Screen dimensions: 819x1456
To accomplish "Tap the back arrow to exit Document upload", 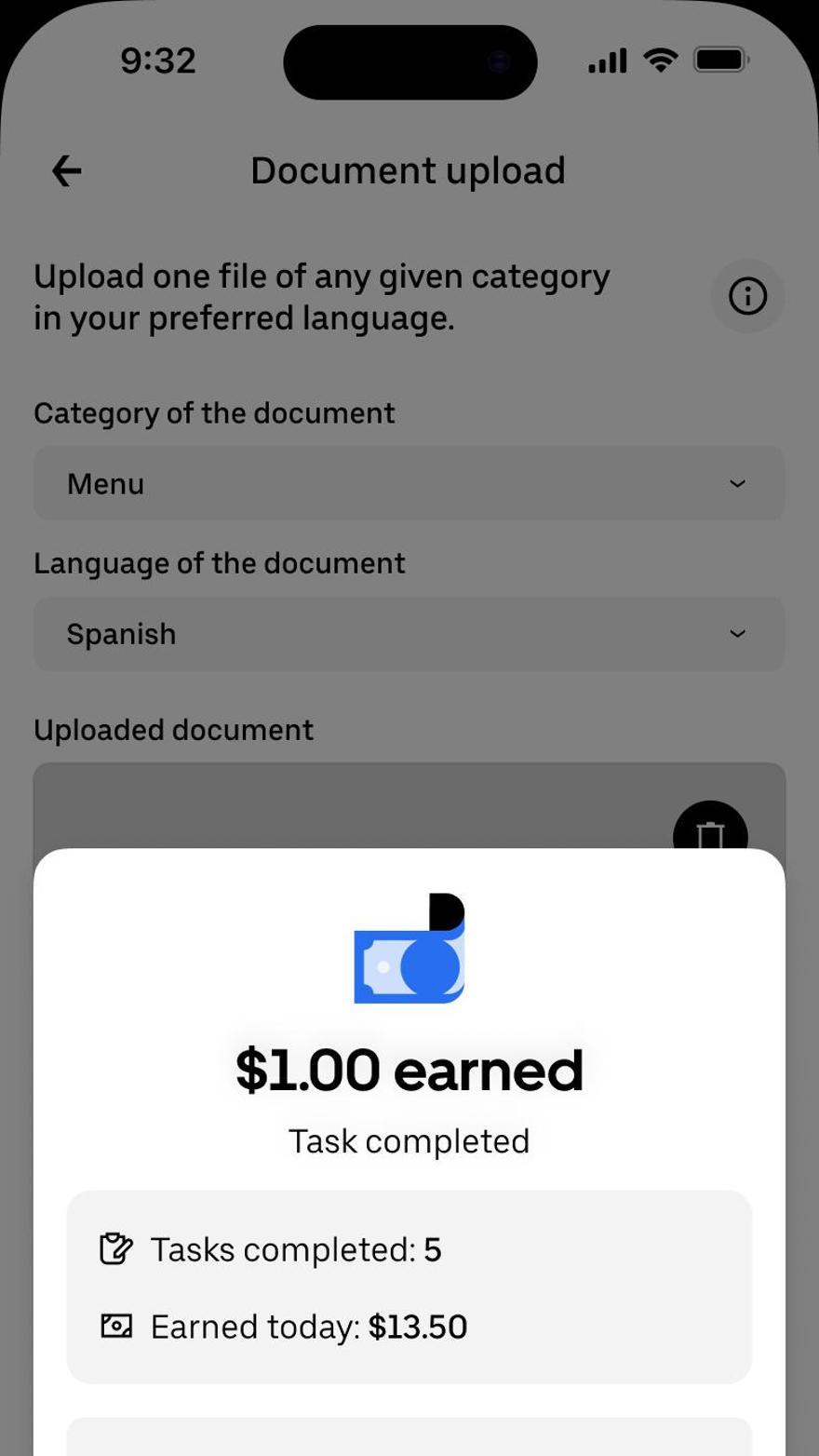I will (x=64, y=169).
